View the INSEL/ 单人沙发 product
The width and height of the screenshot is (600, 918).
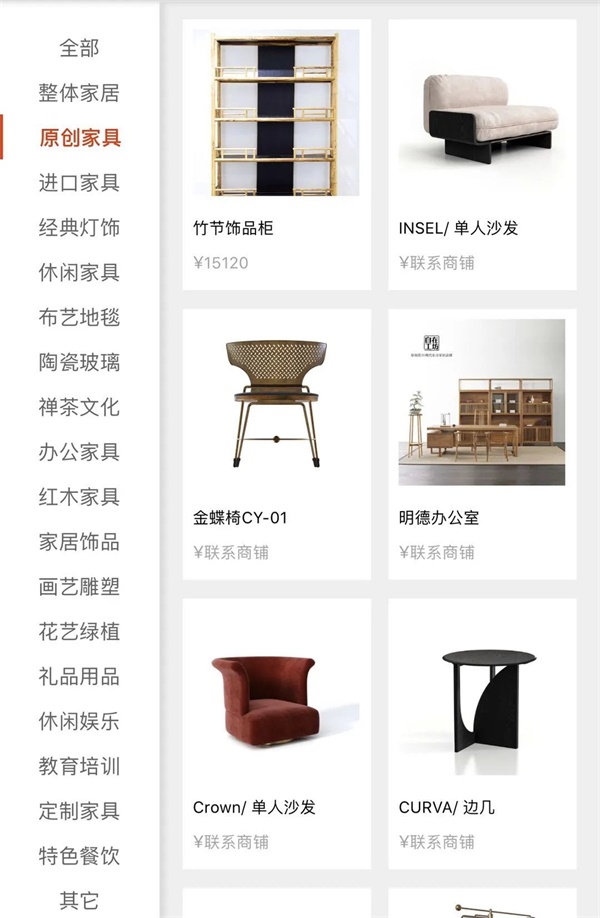tap(482, 155)
